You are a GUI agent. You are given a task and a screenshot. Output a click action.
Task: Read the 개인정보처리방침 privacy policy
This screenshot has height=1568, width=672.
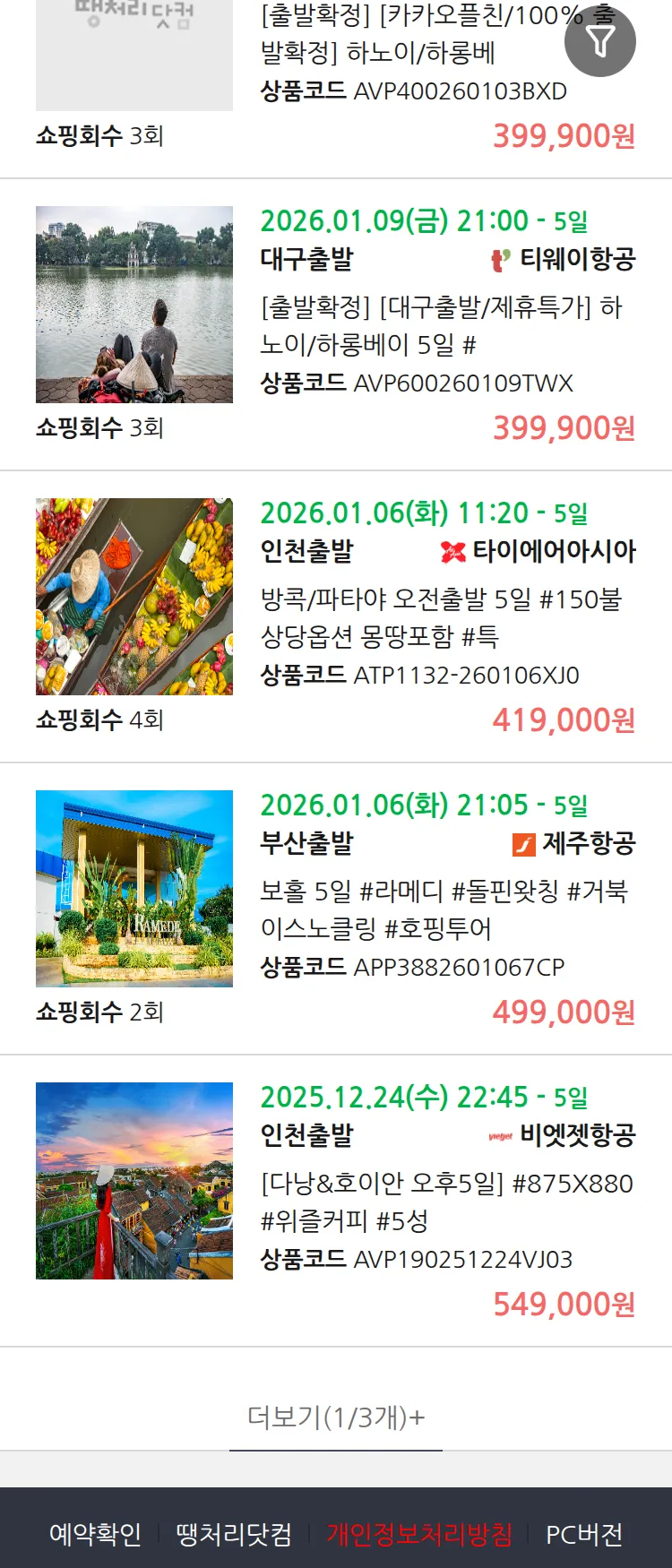pyautogui.click(x=419, y=1534)
